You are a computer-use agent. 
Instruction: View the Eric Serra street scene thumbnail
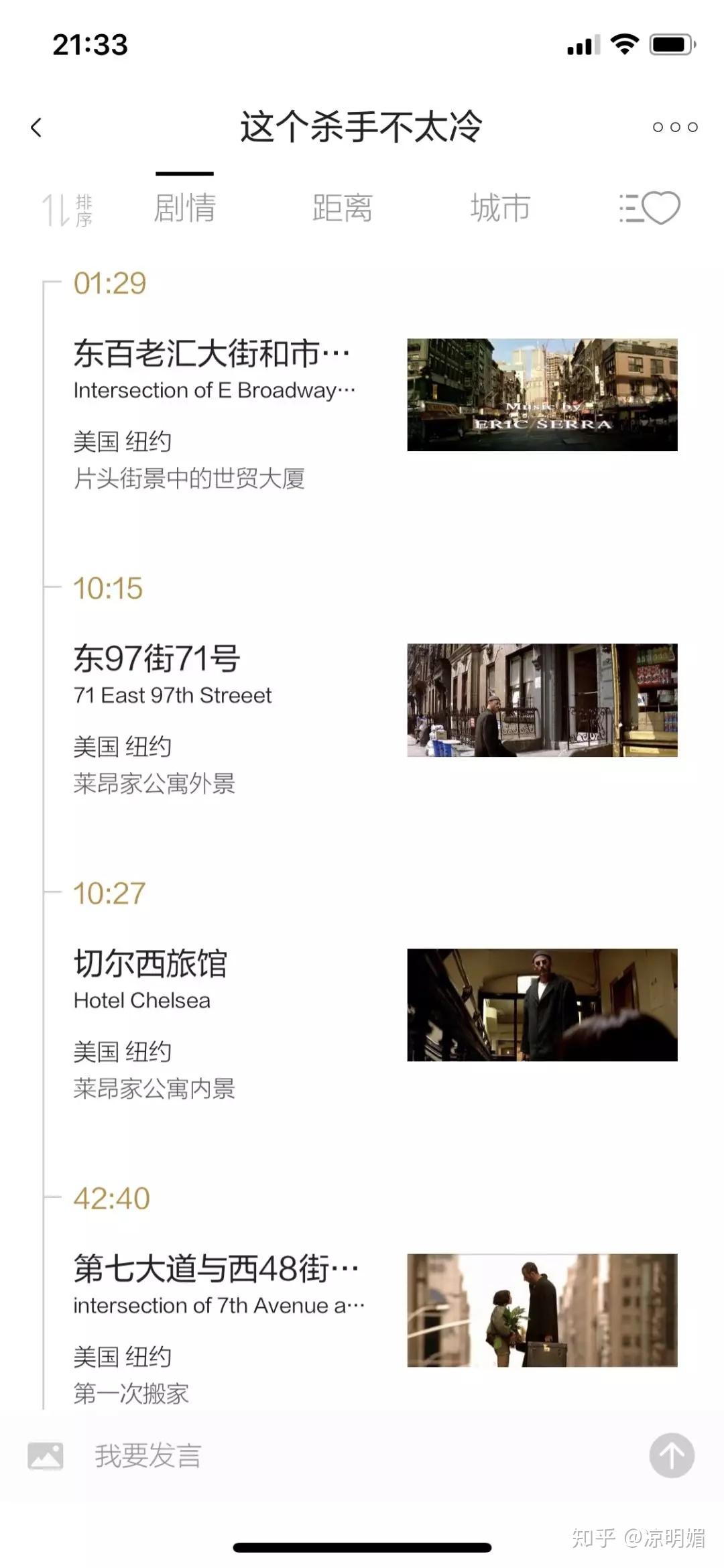[x=542, y=395]
